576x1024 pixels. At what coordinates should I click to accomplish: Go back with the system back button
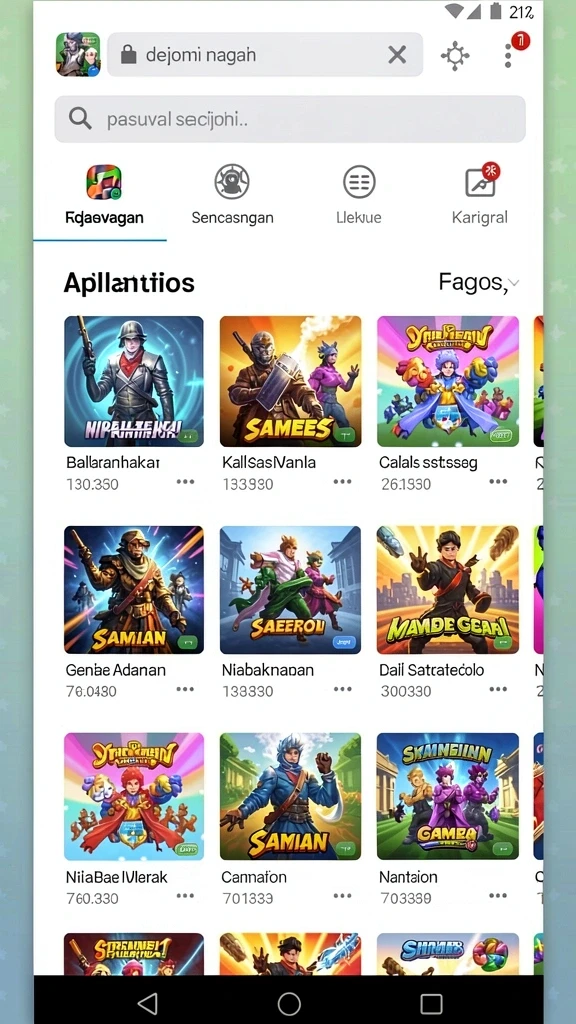148,1003
